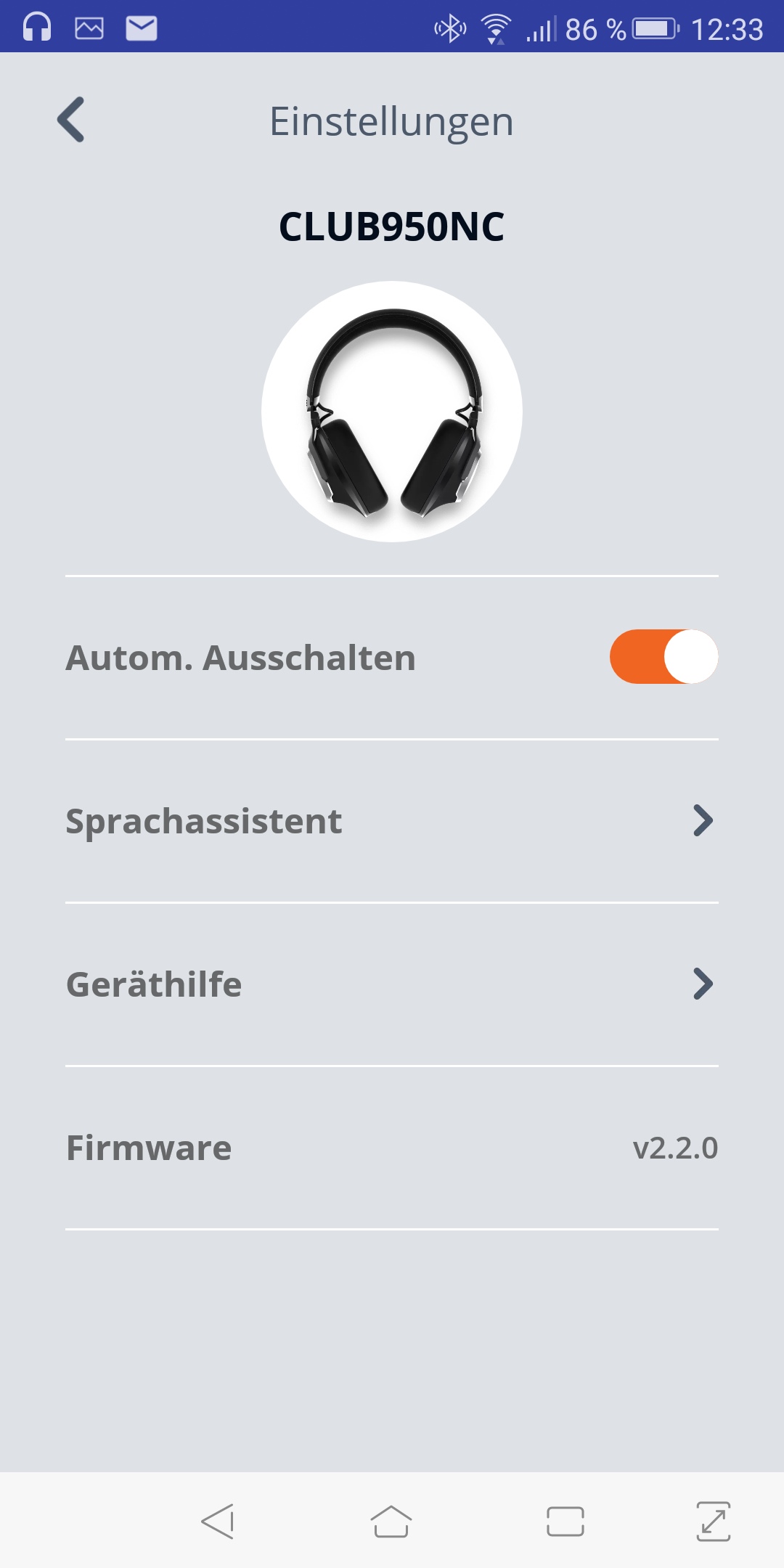This screenshot has width=784, height=1568.
Task: Disable the Autom. Ausschalten switch
Action: [x=663, y=657]
